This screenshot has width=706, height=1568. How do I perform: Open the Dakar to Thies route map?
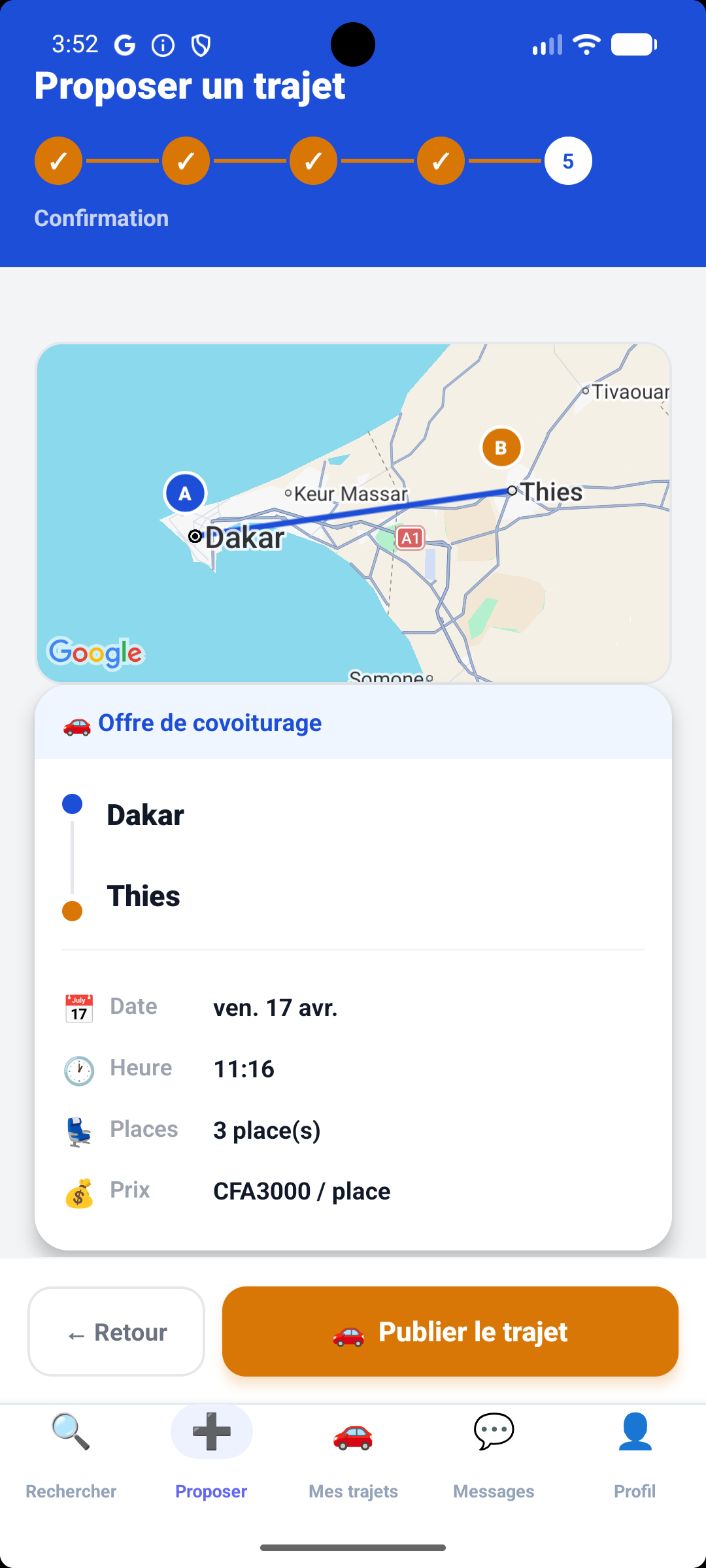(353, 513)
